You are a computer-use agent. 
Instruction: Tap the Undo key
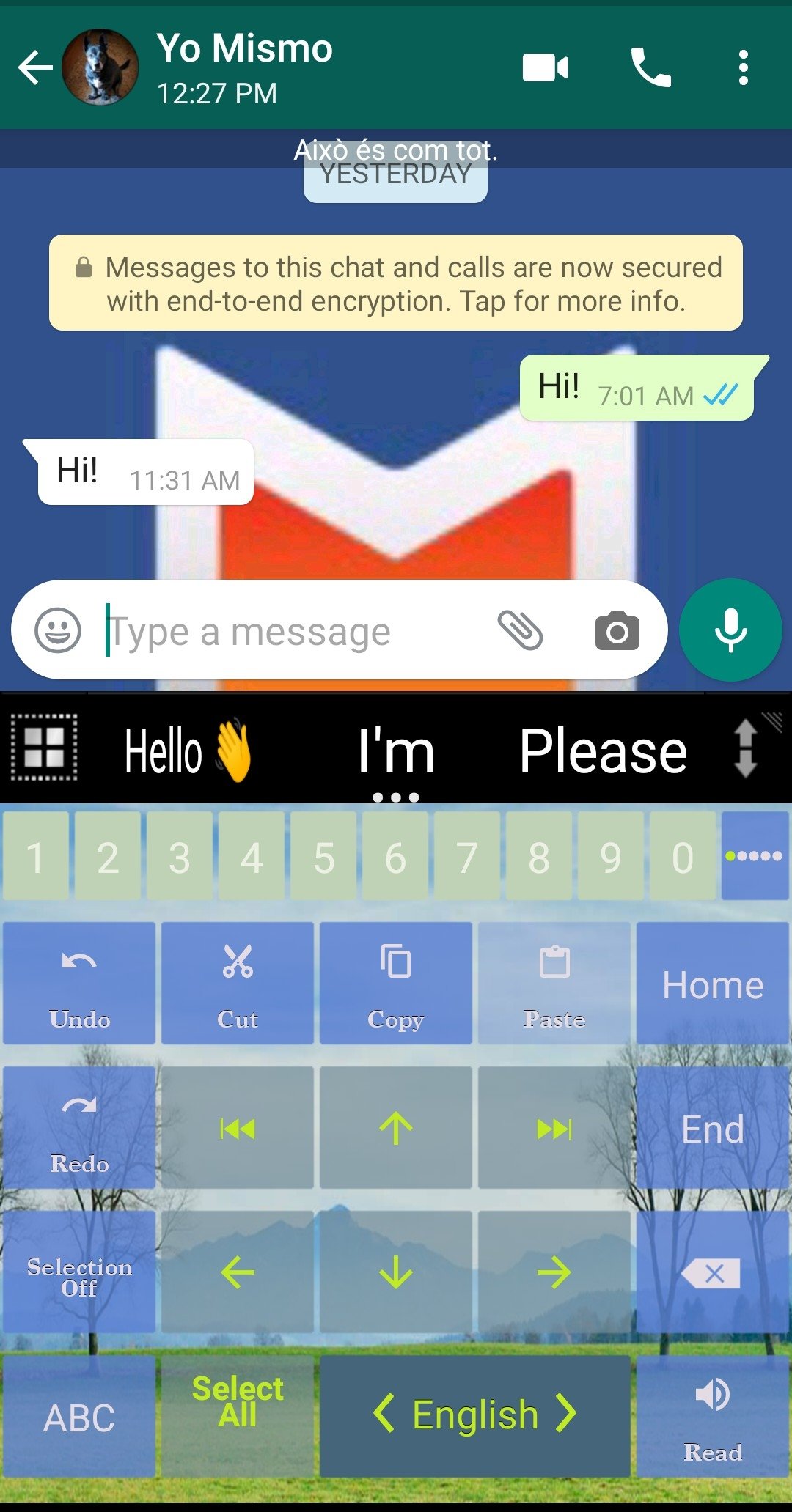tap(79, 983)
